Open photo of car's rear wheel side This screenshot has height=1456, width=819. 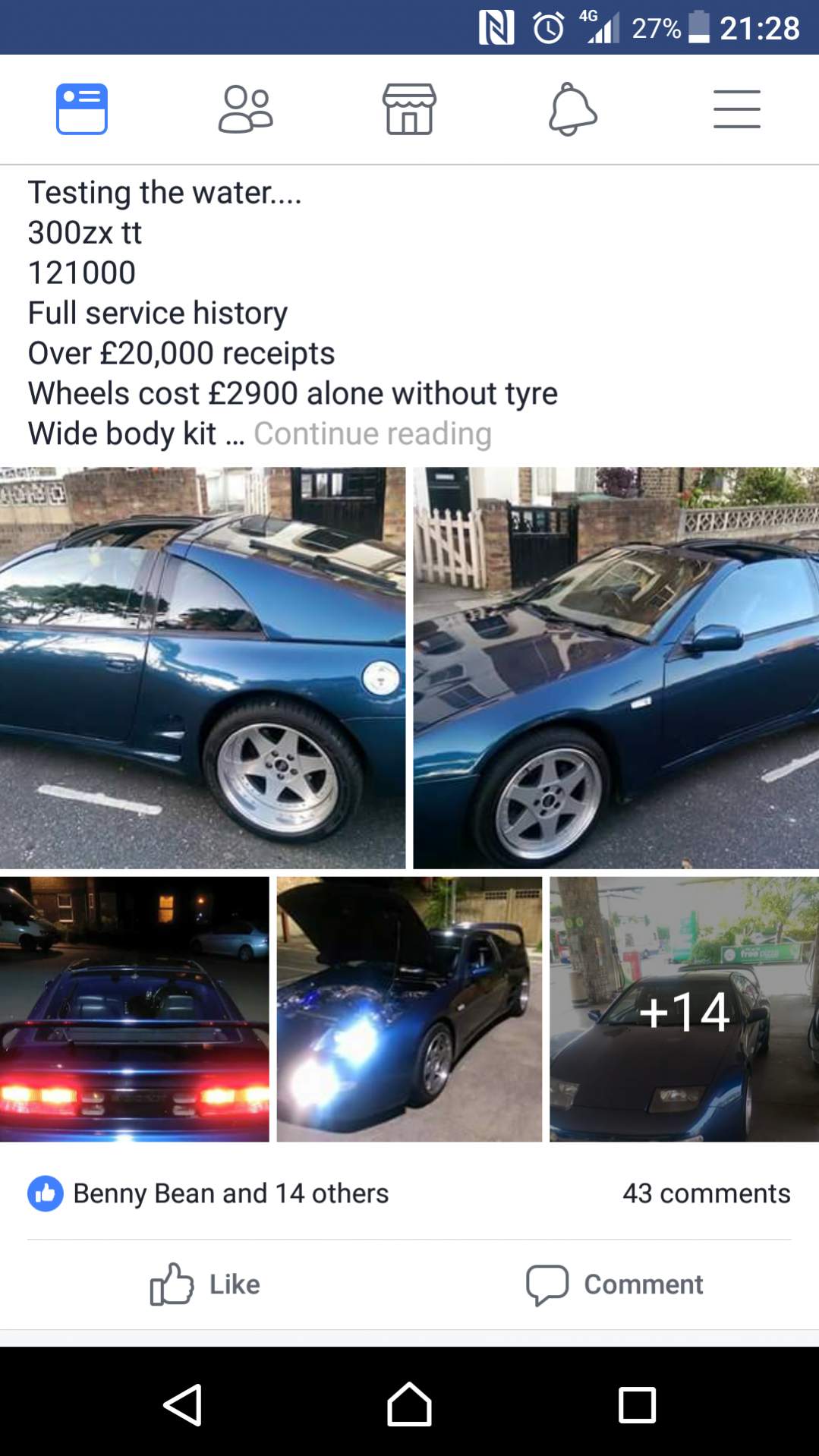coord(202,667)
